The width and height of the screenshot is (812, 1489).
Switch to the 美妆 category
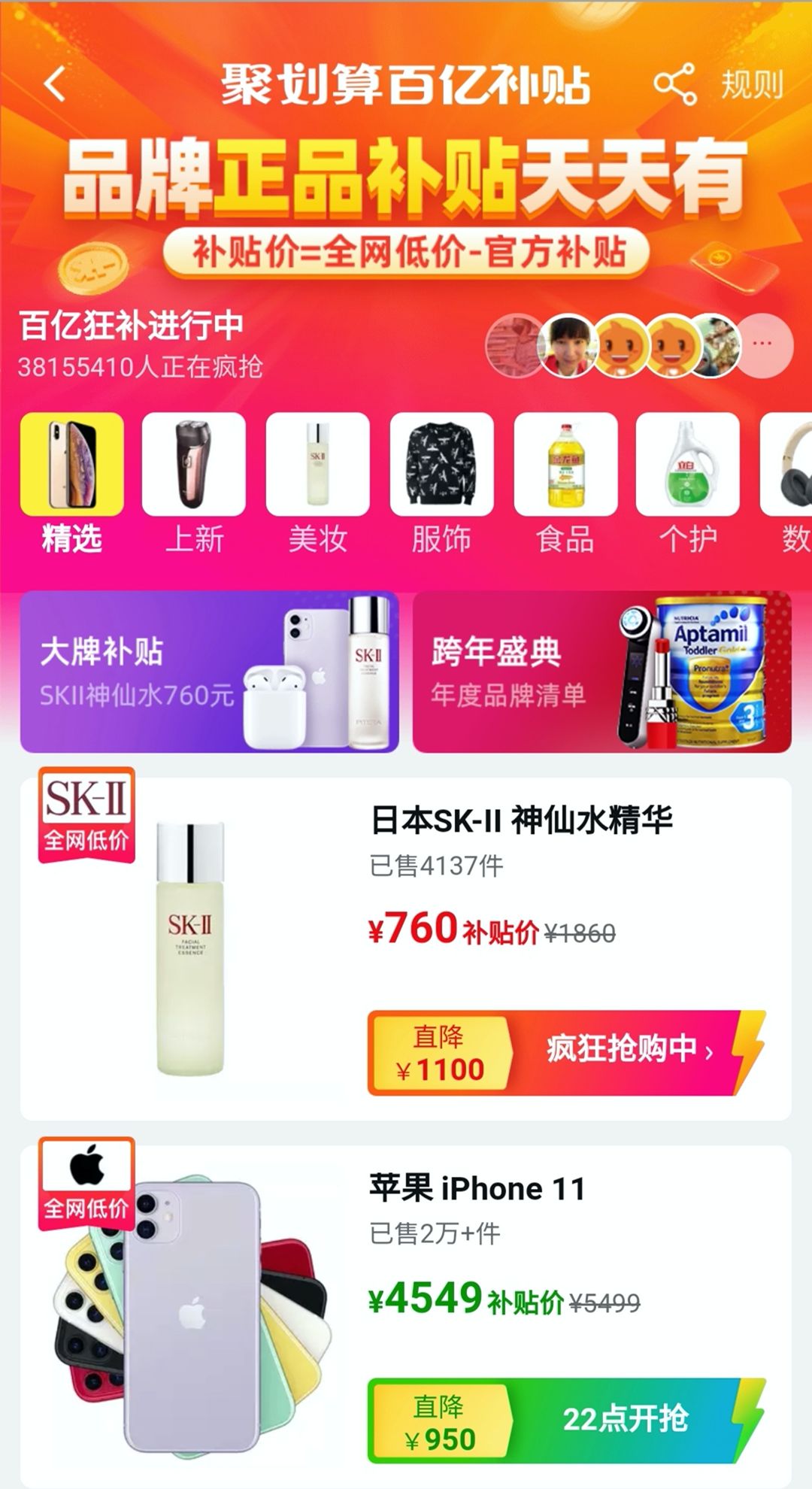318,483
